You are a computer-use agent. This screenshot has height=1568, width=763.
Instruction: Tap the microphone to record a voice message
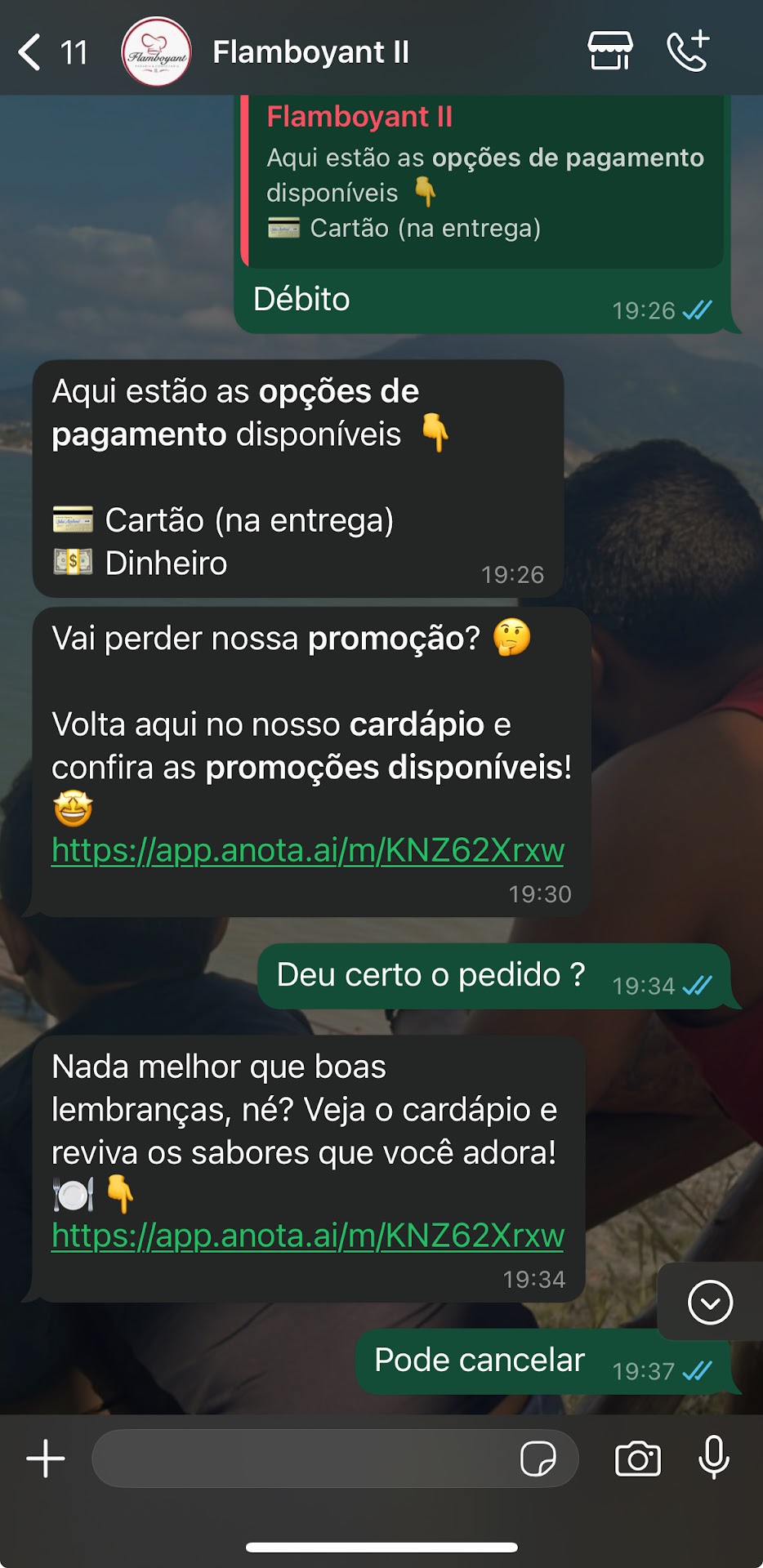coord(713,1457)
